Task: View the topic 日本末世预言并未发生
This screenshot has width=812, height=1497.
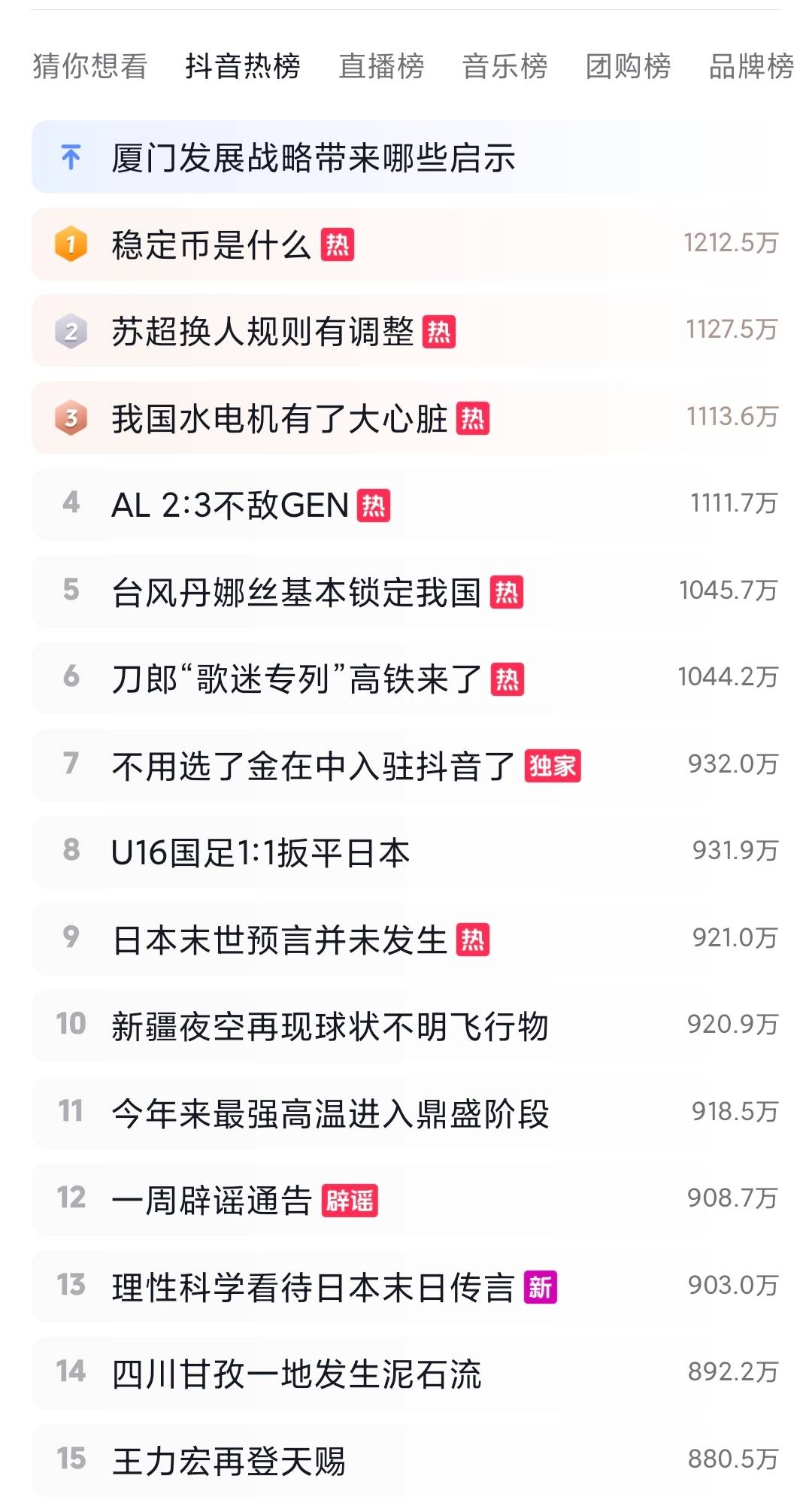Action: pos(406,940)
